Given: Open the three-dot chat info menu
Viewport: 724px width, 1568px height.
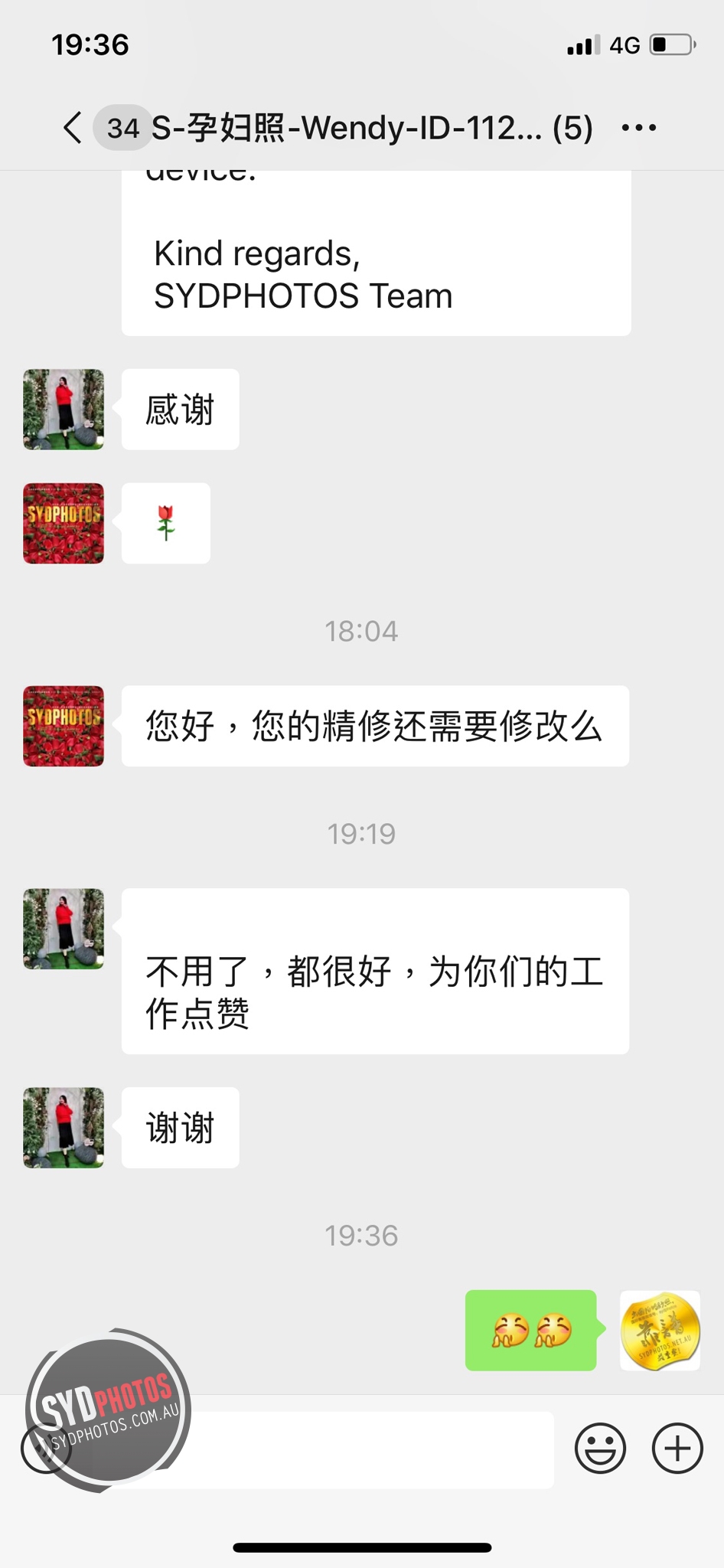Looking at the screenshot, I should [639, 128].
